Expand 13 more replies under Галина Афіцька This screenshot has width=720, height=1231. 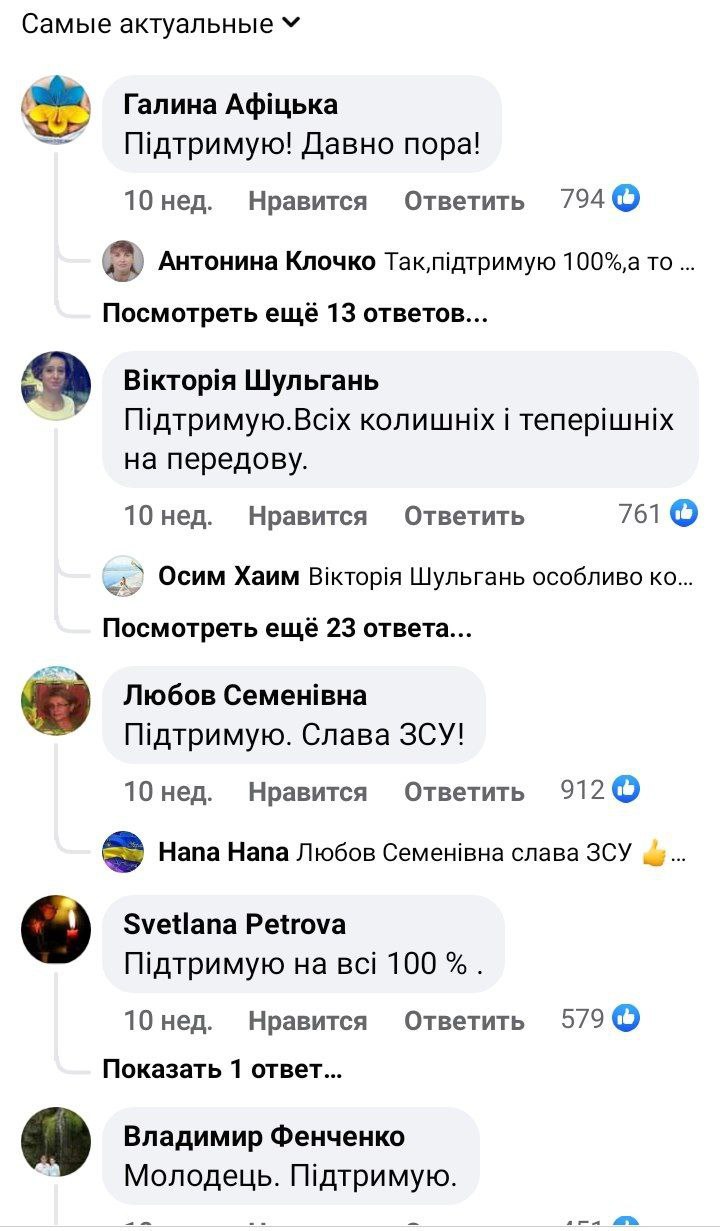295,314
